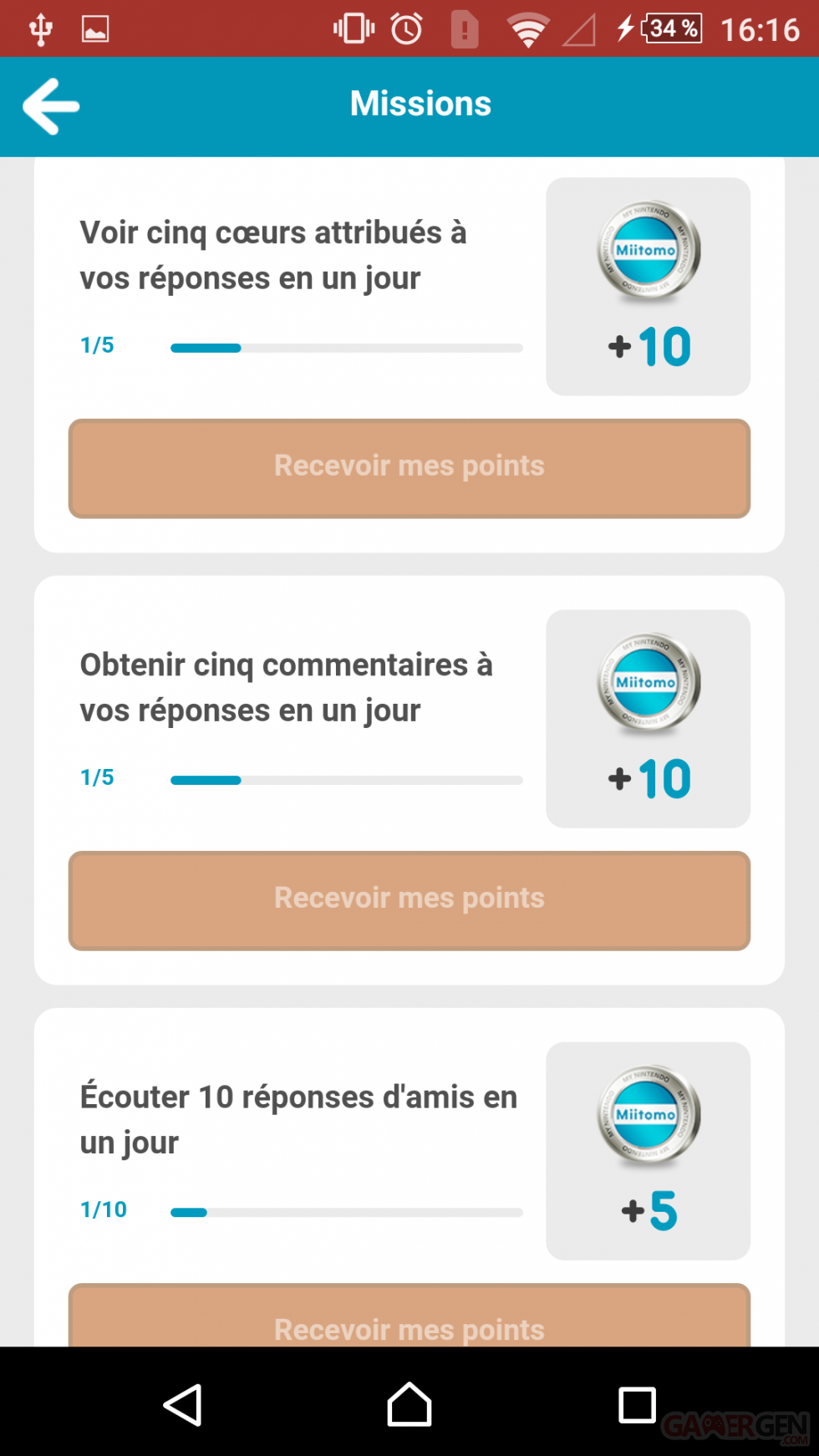Image resolution: width=819 pixels, height=1456 pixels.
Task: Tap Recevoir mes points for cinq commentaires mission
Action: [x=409, y=900]
